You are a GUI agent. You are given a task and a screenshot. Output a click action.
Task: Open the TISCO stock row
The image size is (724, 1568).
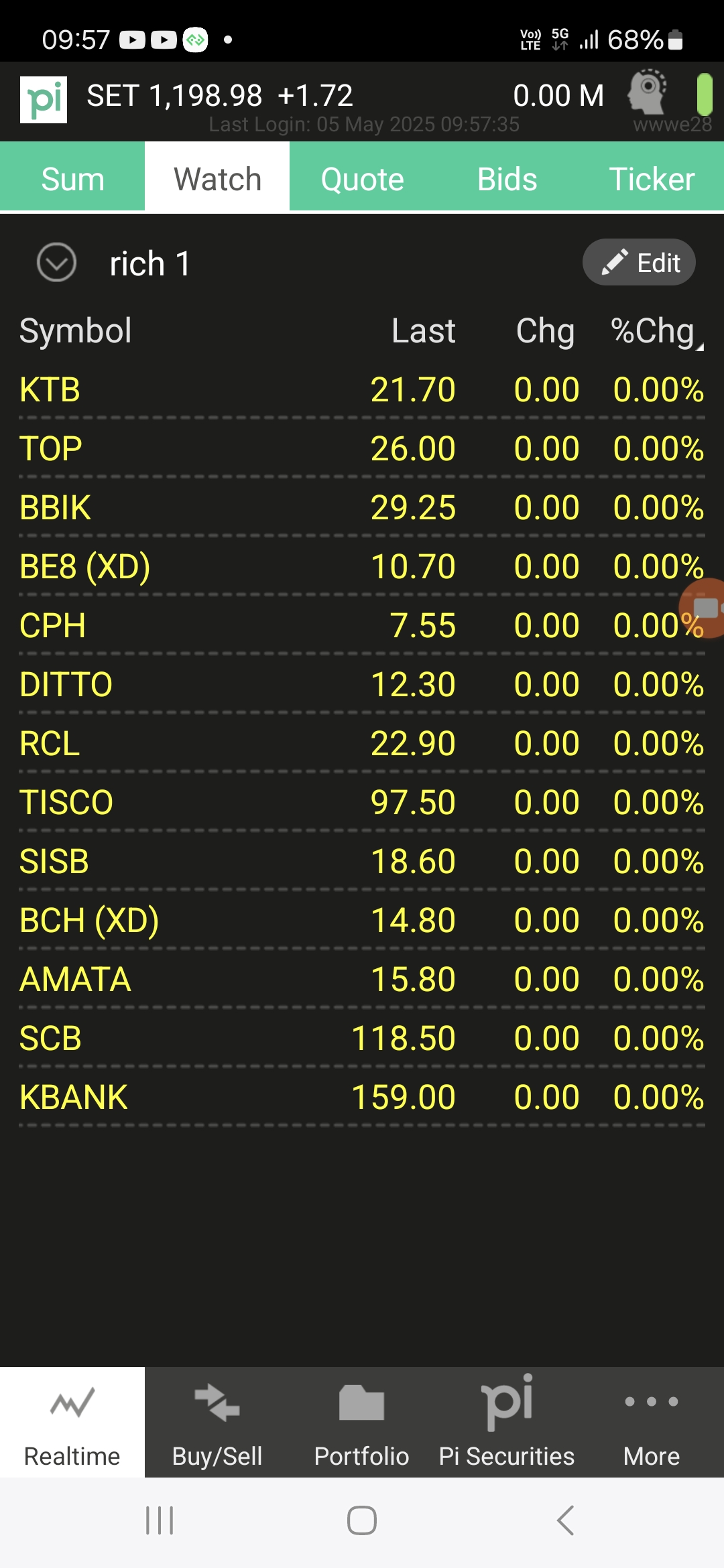362,803
